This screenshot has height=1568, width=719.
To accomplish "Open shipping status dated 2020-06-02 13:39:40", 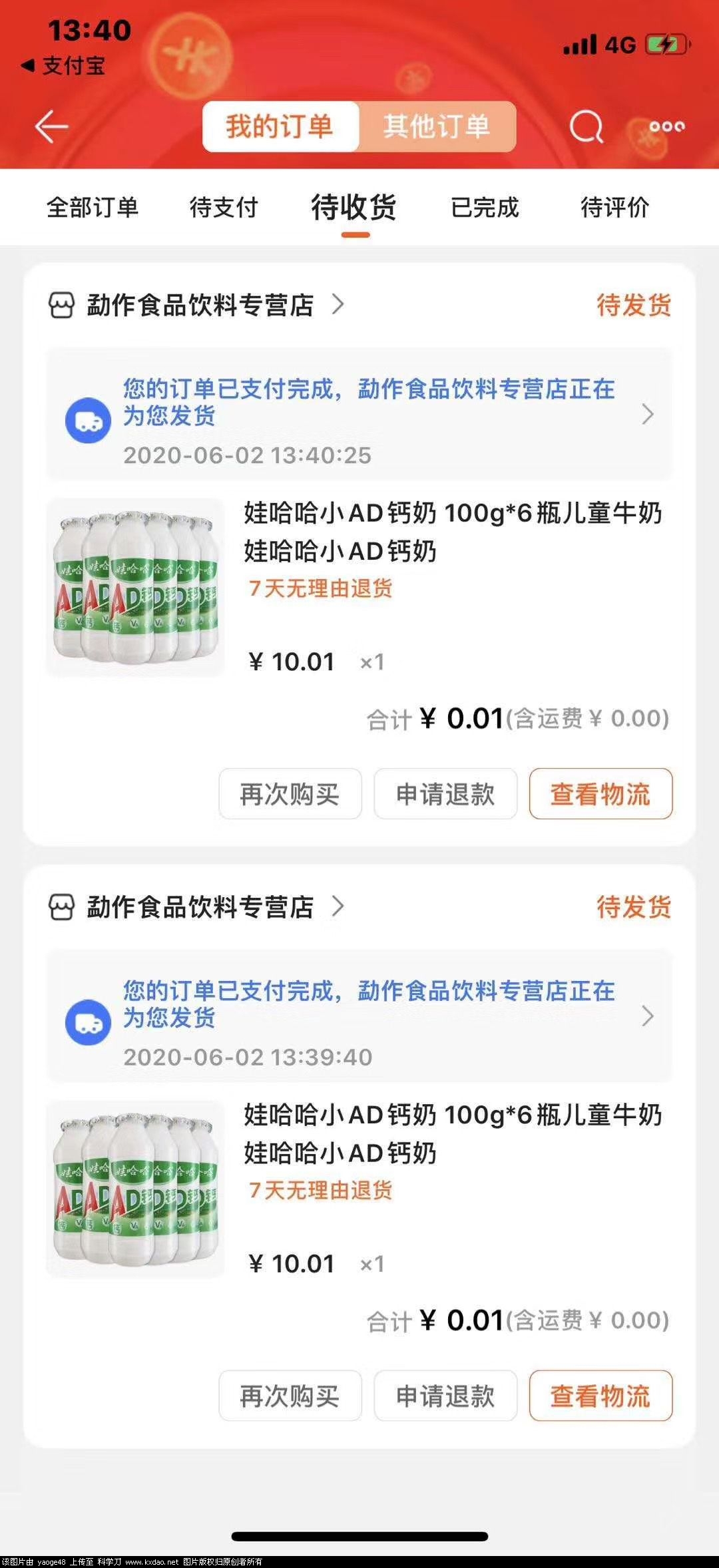I will 359,1016.
